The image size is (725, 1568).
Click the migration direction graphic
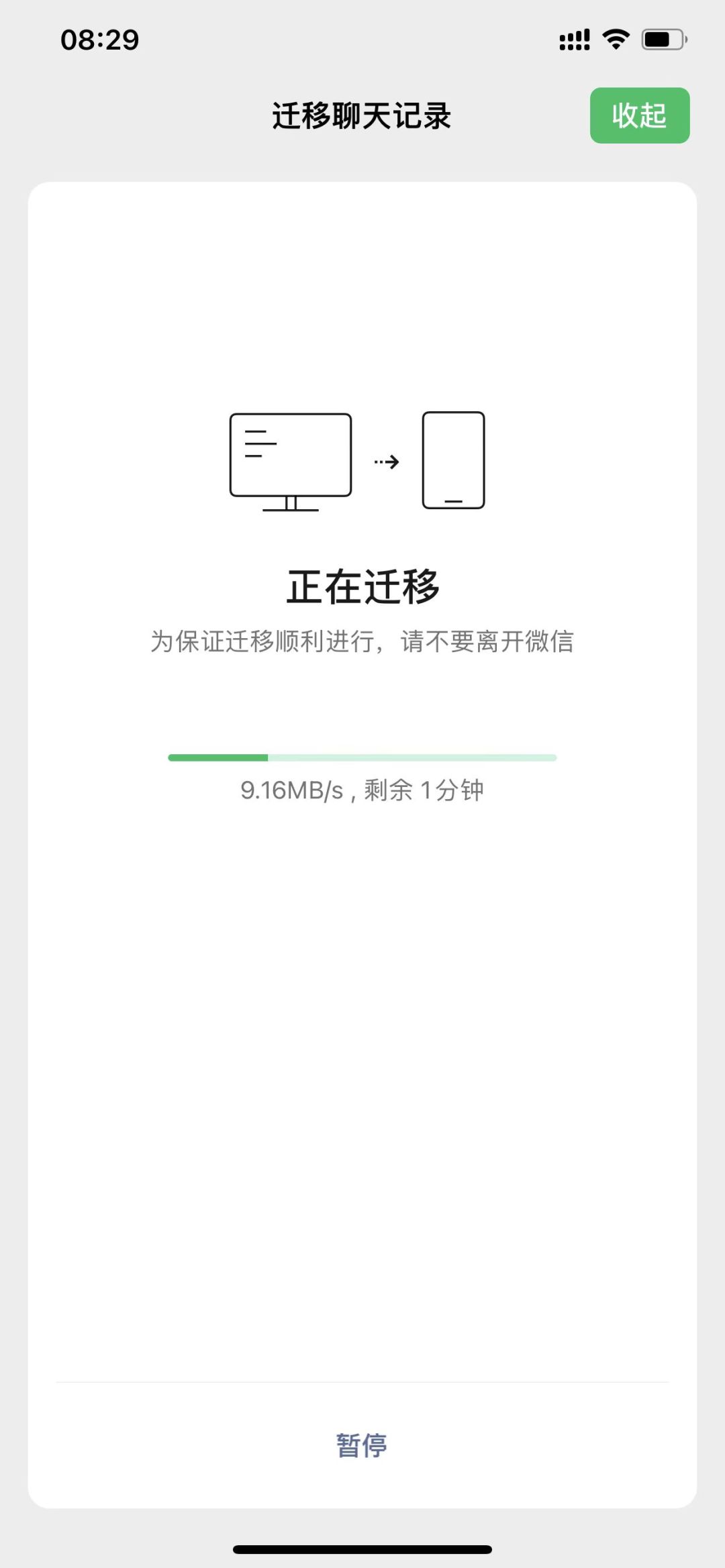362,460
